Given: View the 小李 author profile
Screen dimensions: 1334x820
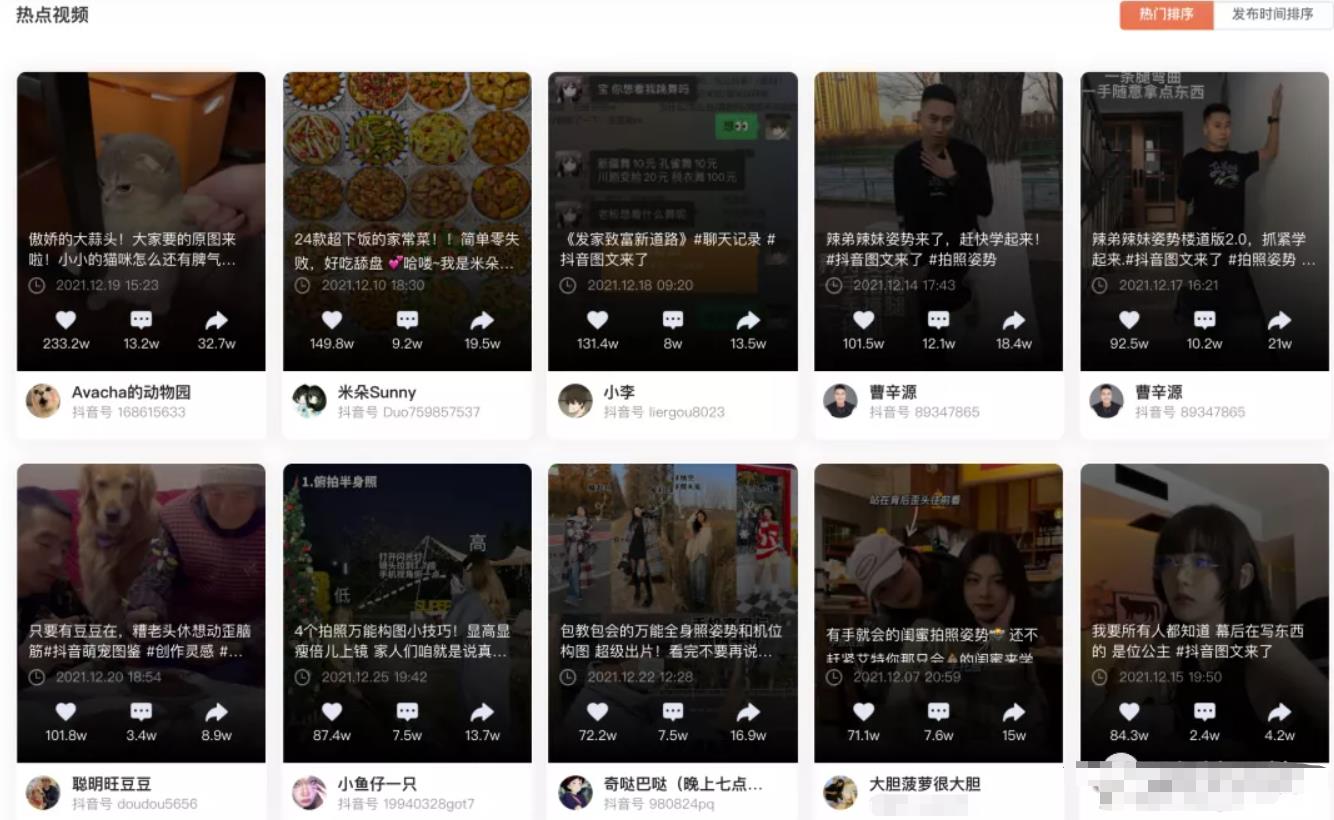Looking at the screenshot, I should (x=619, y=393).
